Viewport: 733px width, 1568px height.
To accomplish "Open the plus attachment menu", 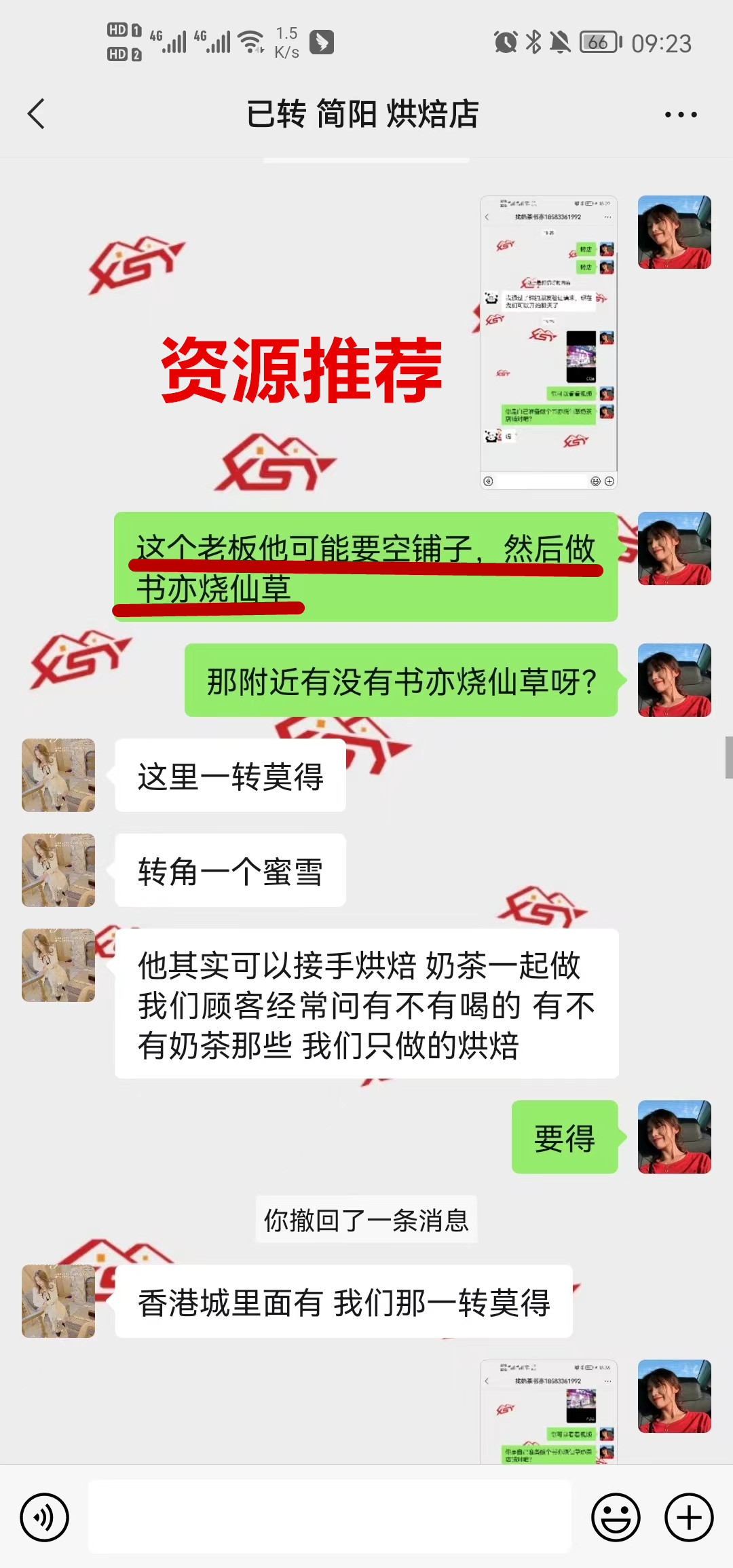I will 688,1517.
